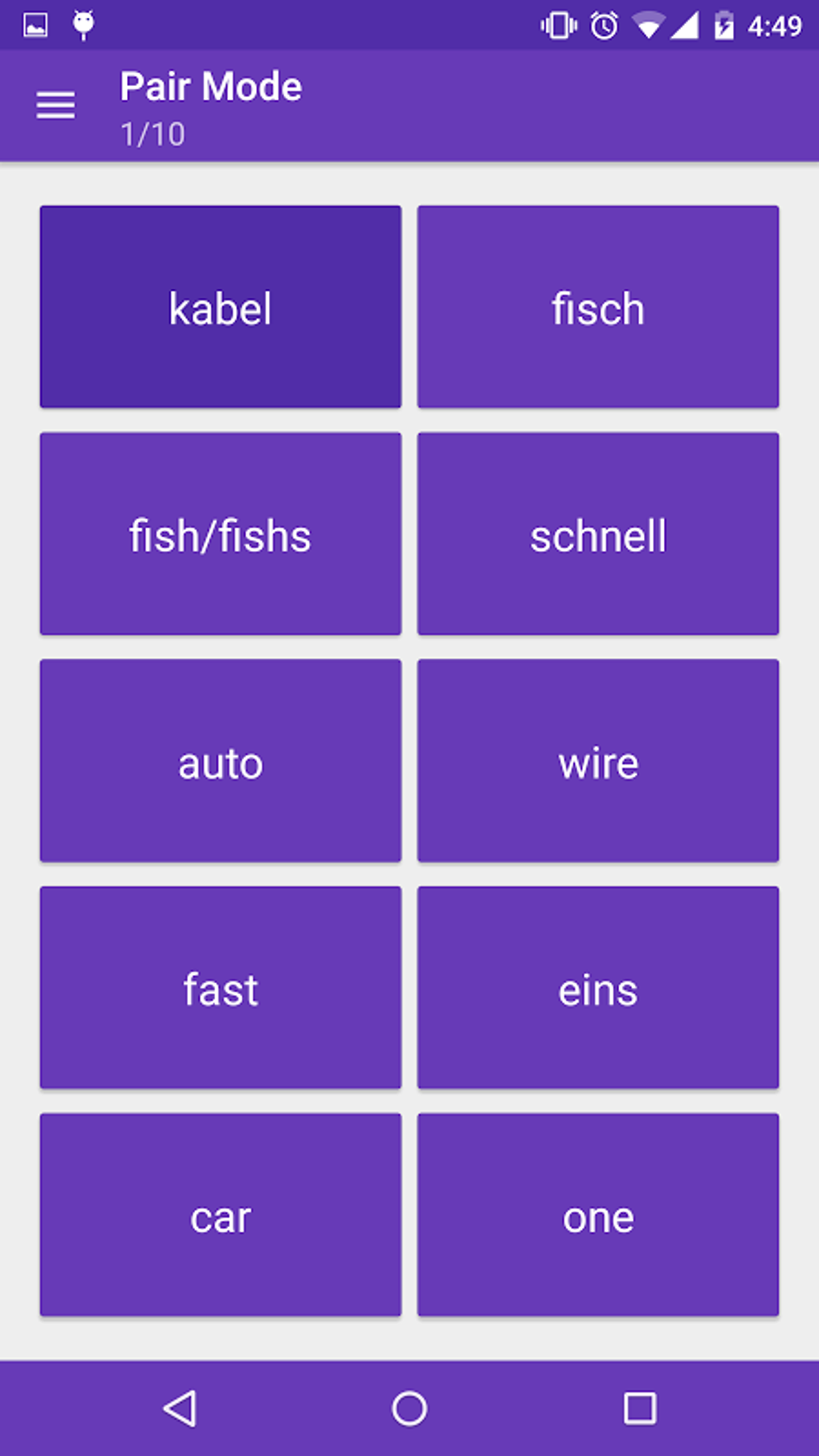Image resolution: width=819 pixels, height=1456 pixels.
Task: Tap the wire card to pair it
Action: 598,761
